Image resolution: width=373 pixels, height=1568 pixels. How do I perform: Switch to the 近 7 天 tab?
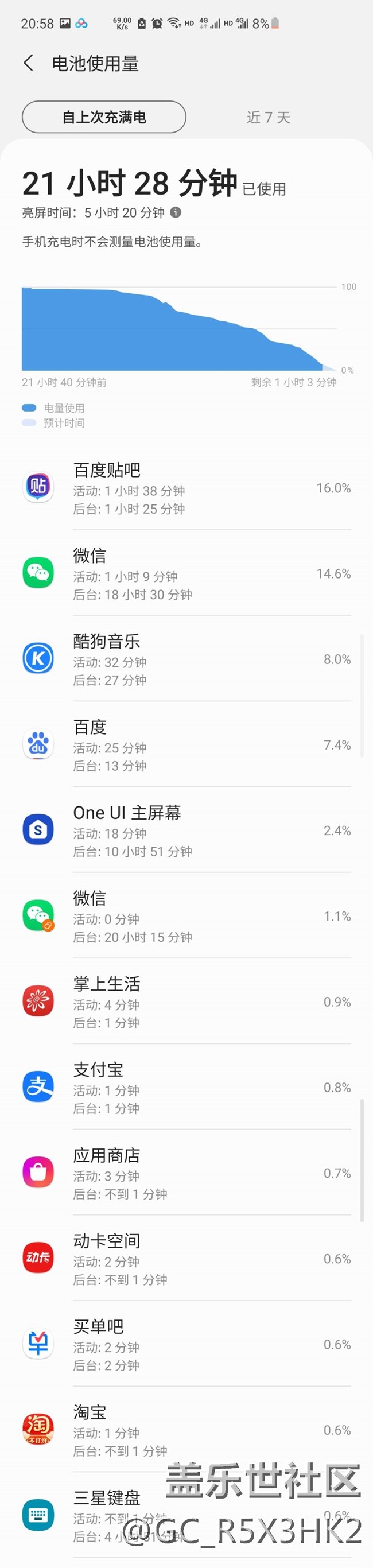[x=269, y=117]
